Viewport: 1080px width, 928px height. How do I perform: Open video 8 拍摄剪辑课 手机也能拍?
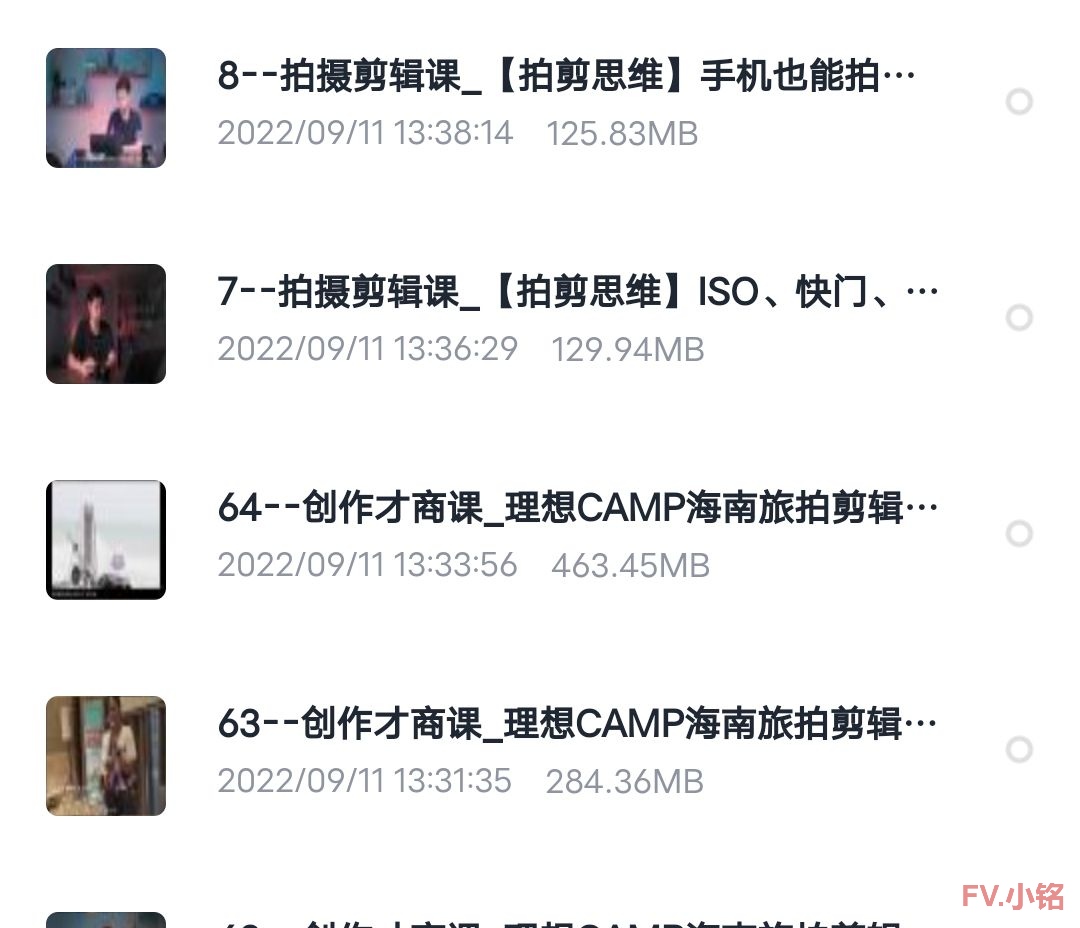(566, 77)
